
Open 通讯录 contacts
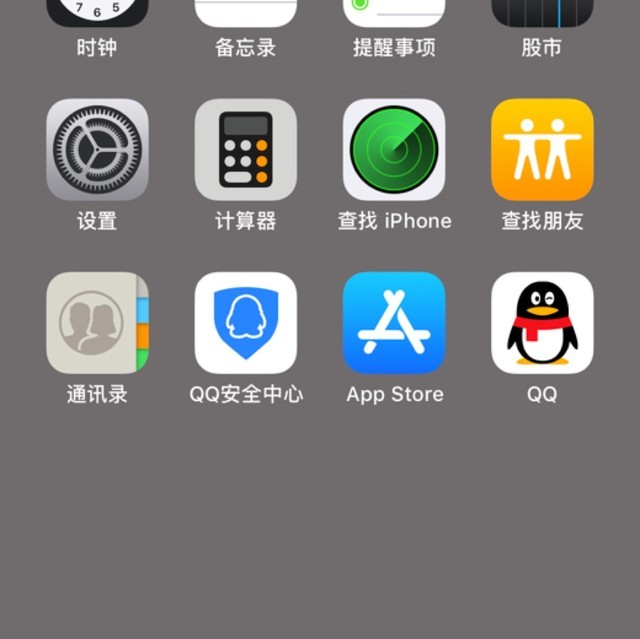97,323
